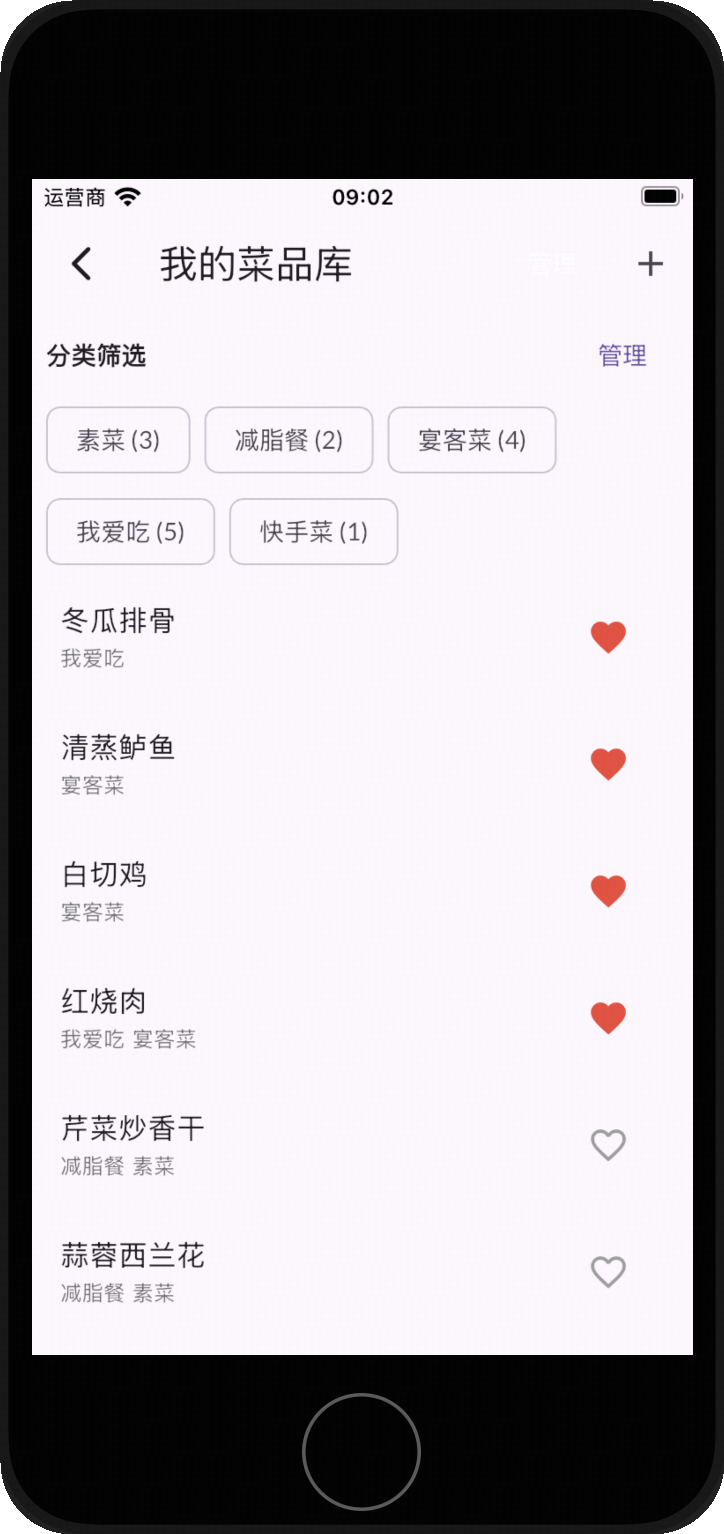The width and height of the screenshot is (724, 1534).
Task: Tap the back chevron arrow
Action: [x=81, y=264]
